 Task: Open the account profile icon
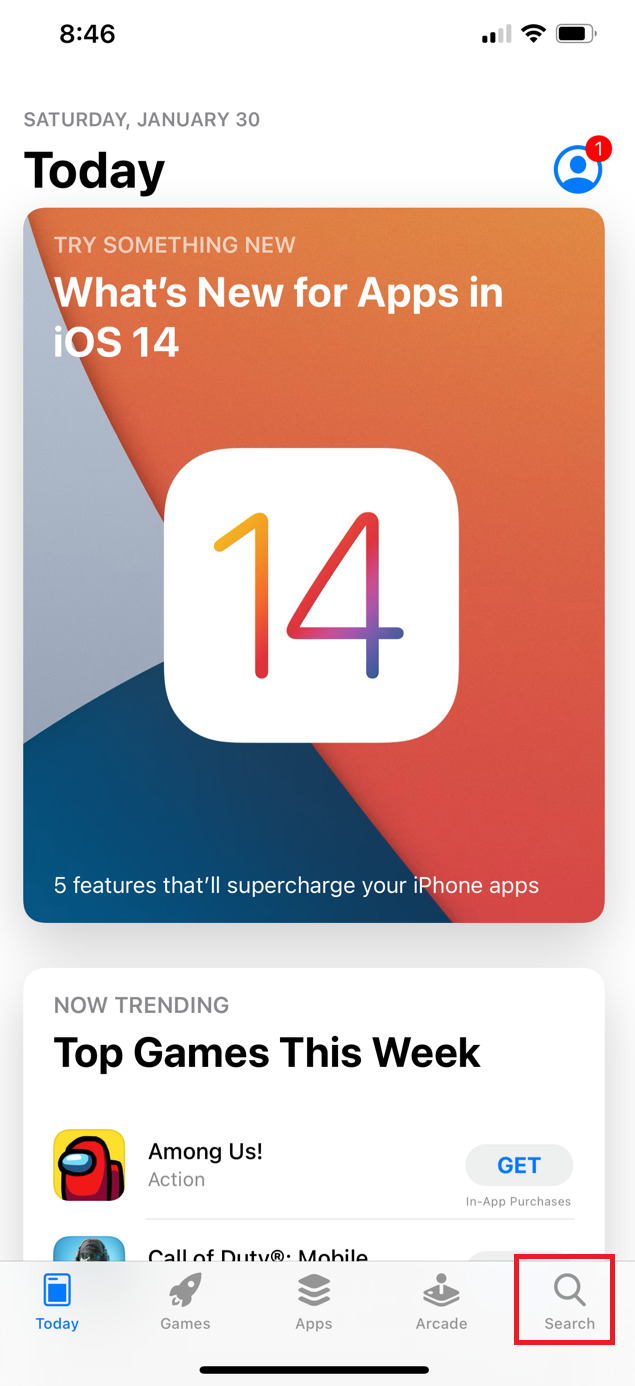(x=577, y=170)
